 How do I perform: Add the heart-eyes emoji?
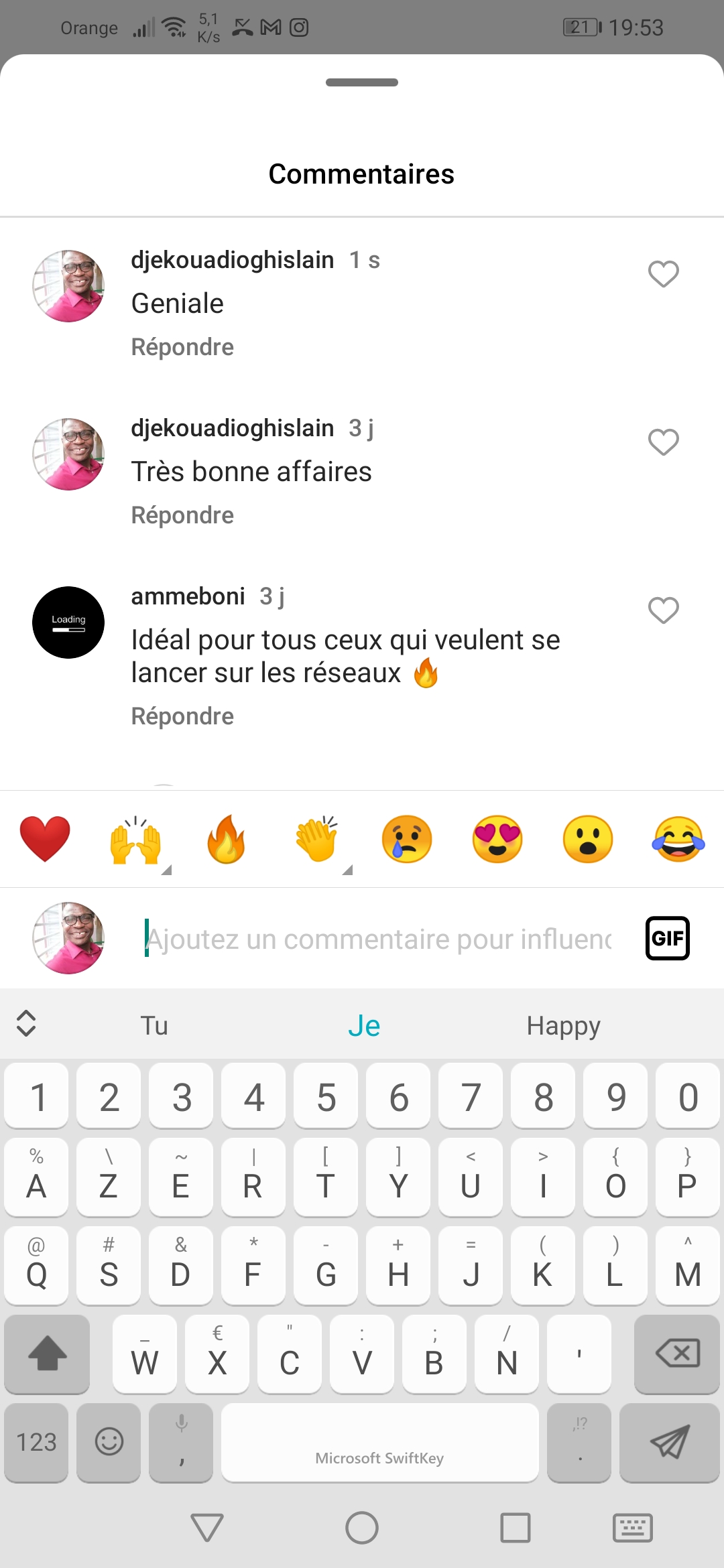click(497, 839)
